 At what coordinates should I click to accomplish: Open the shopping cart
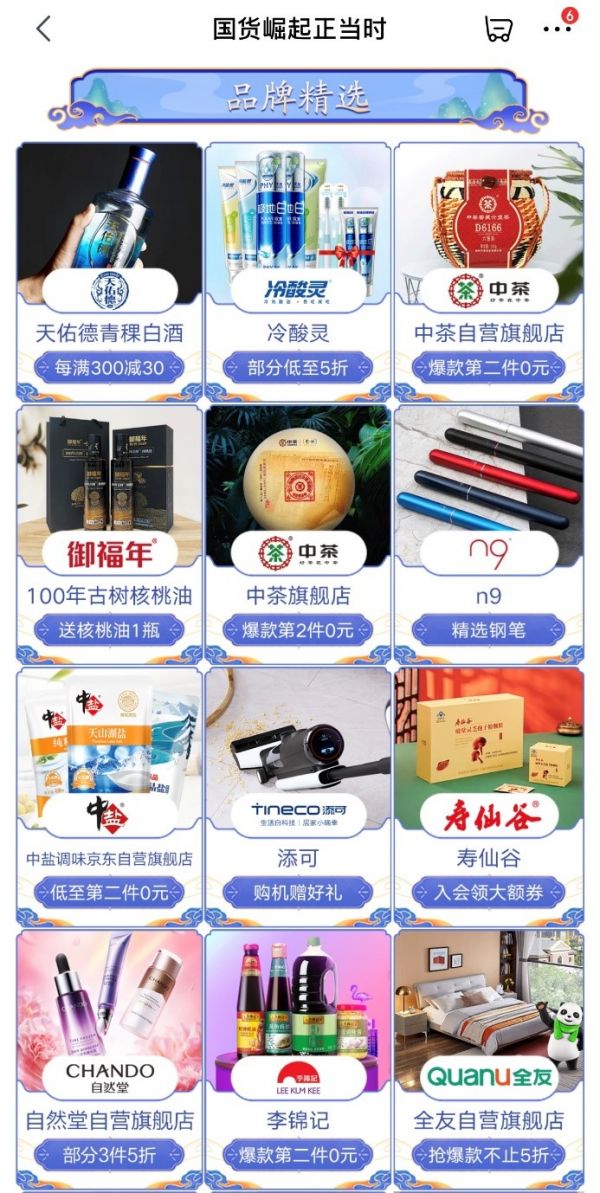(498, 29)
